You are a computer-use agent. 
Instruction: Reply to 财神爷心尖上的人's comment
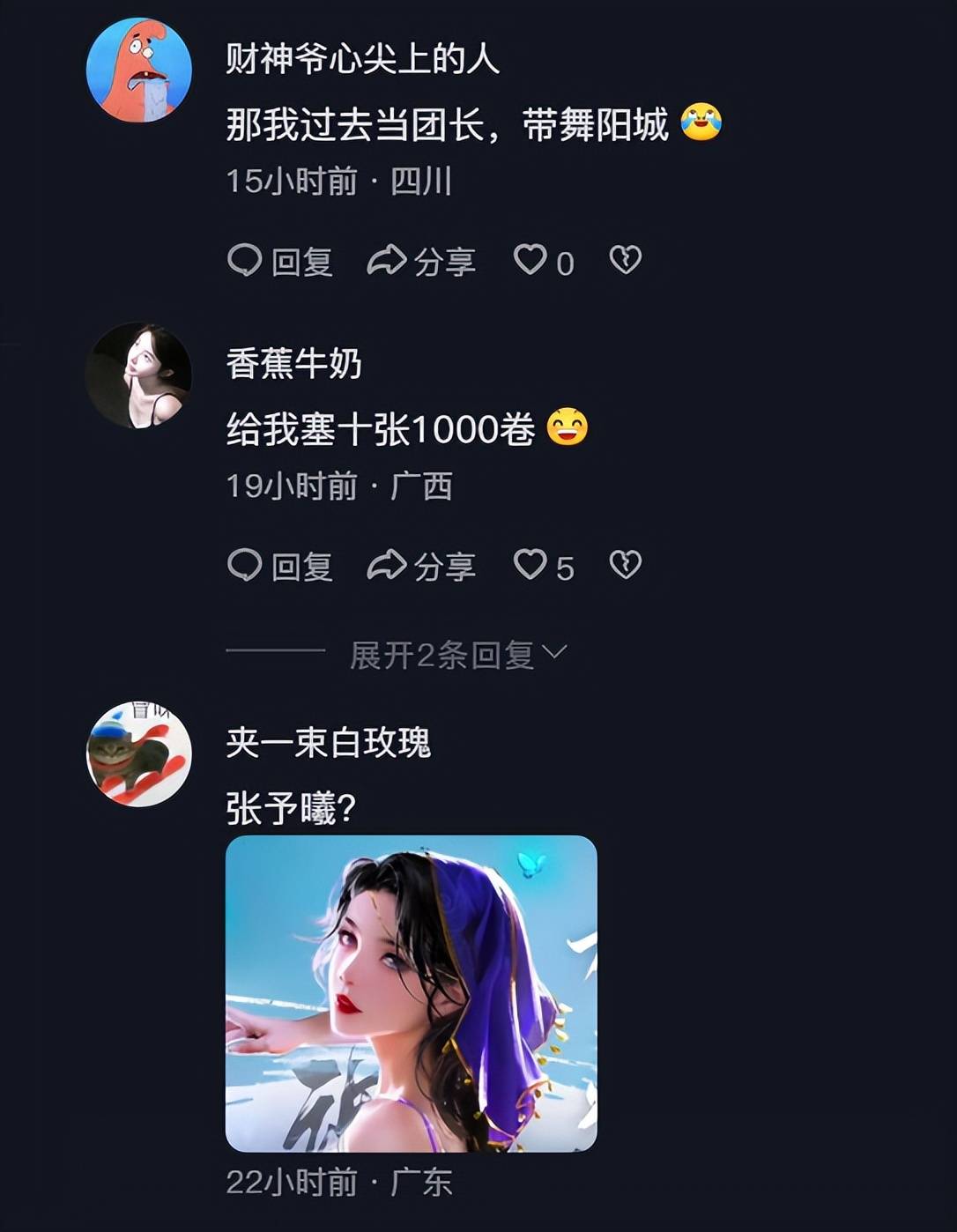tap(279, 262)
